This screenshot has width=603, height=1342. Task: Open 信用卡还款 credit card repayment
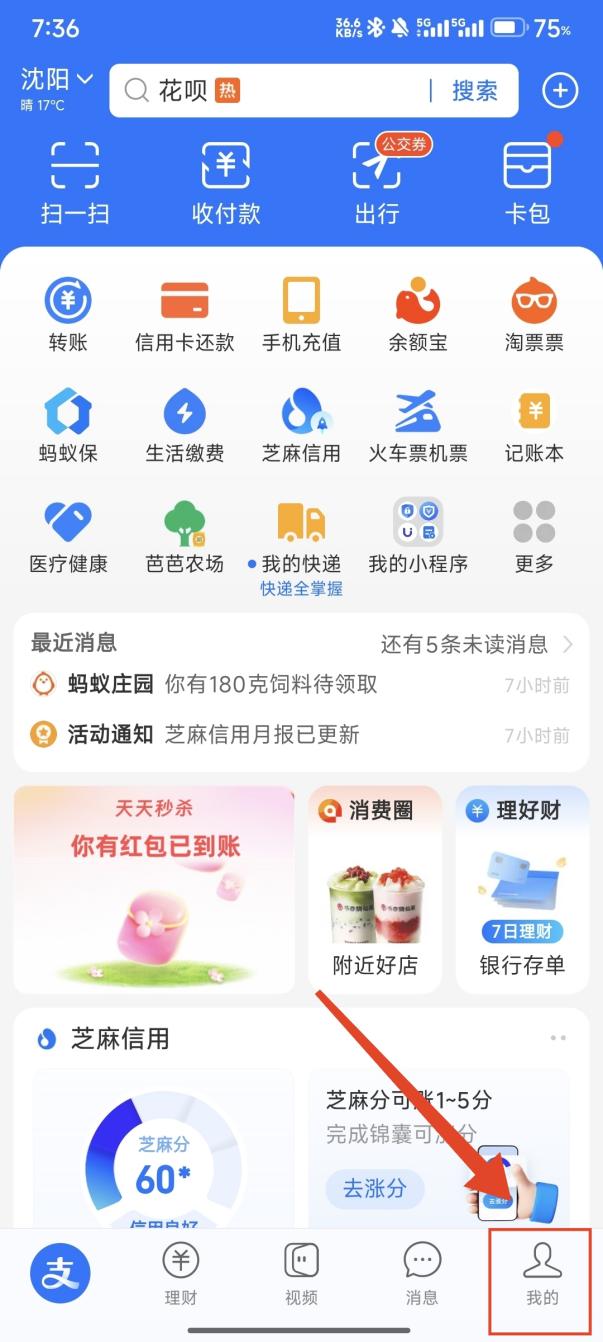pos(185,315)
